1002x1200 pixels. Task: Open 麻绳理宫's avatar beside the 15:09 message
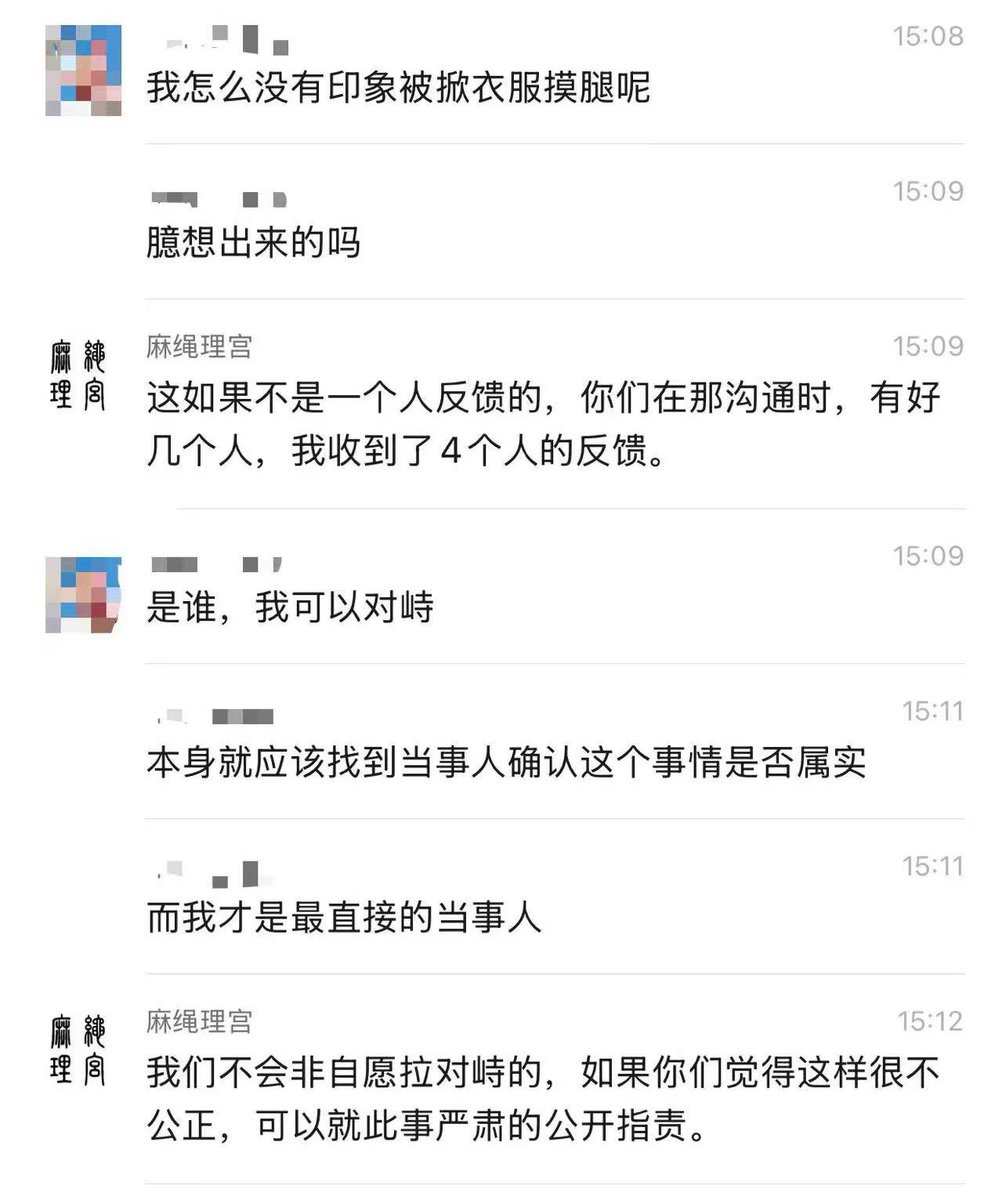(x=83, y=374)
